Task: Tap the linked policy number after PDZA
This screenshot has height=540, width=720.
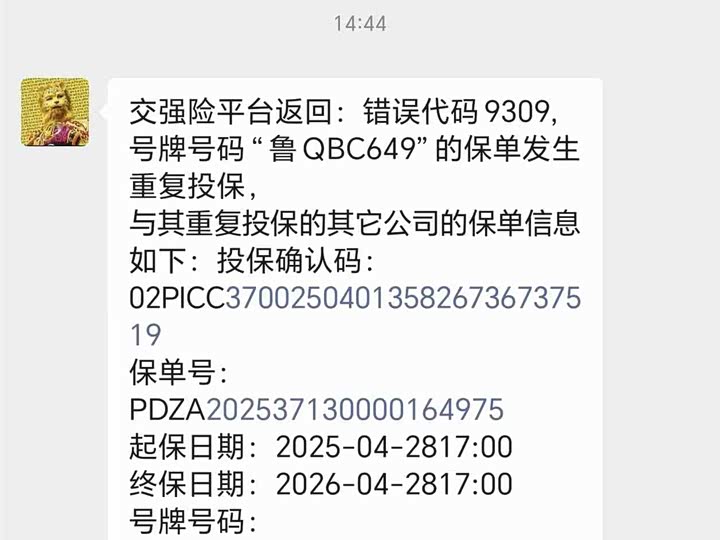Action: tap(354, 410)
